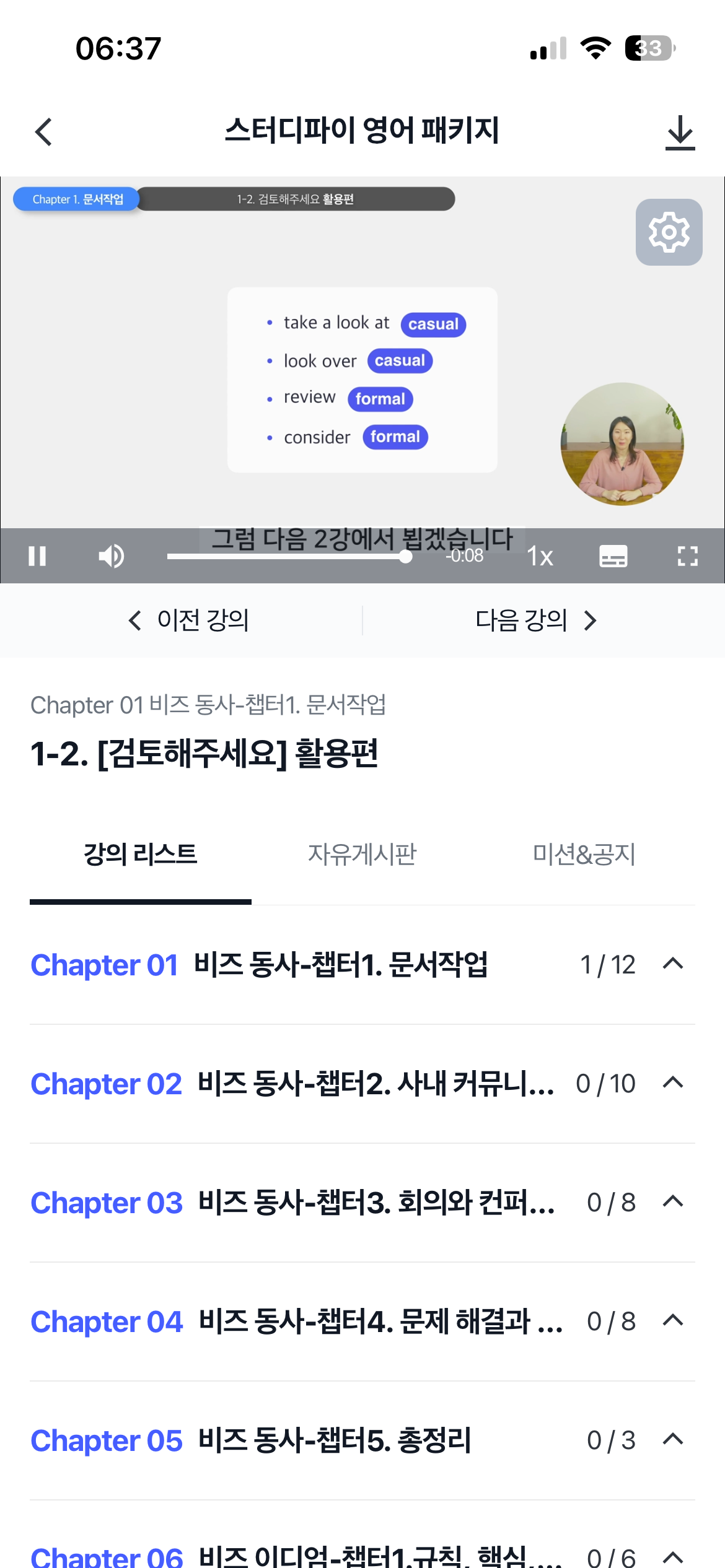
Task: Change the 1x playback speed
Action: [540, 556]
